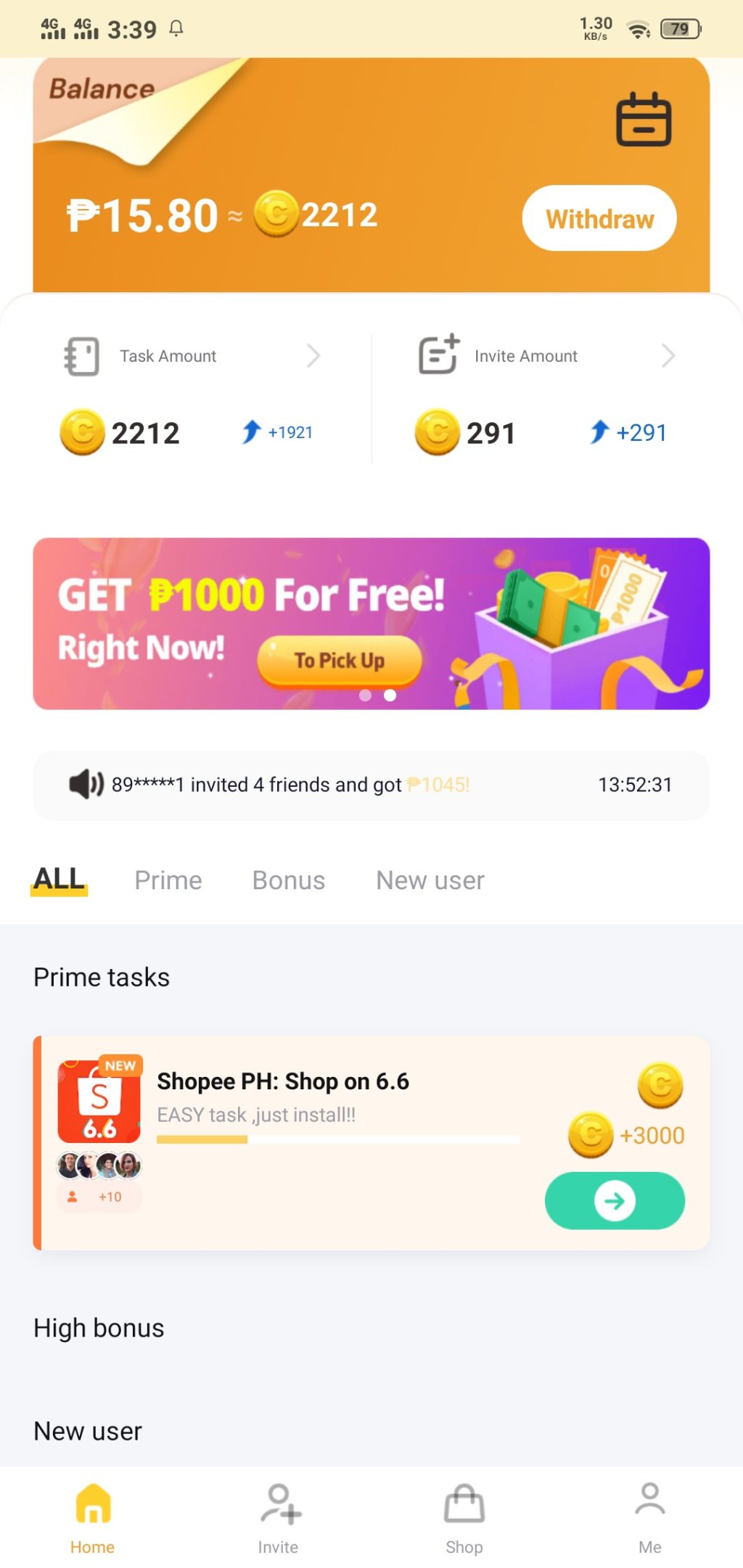
Task: Go to the Invite tab
Action: tap(279, 1518)
